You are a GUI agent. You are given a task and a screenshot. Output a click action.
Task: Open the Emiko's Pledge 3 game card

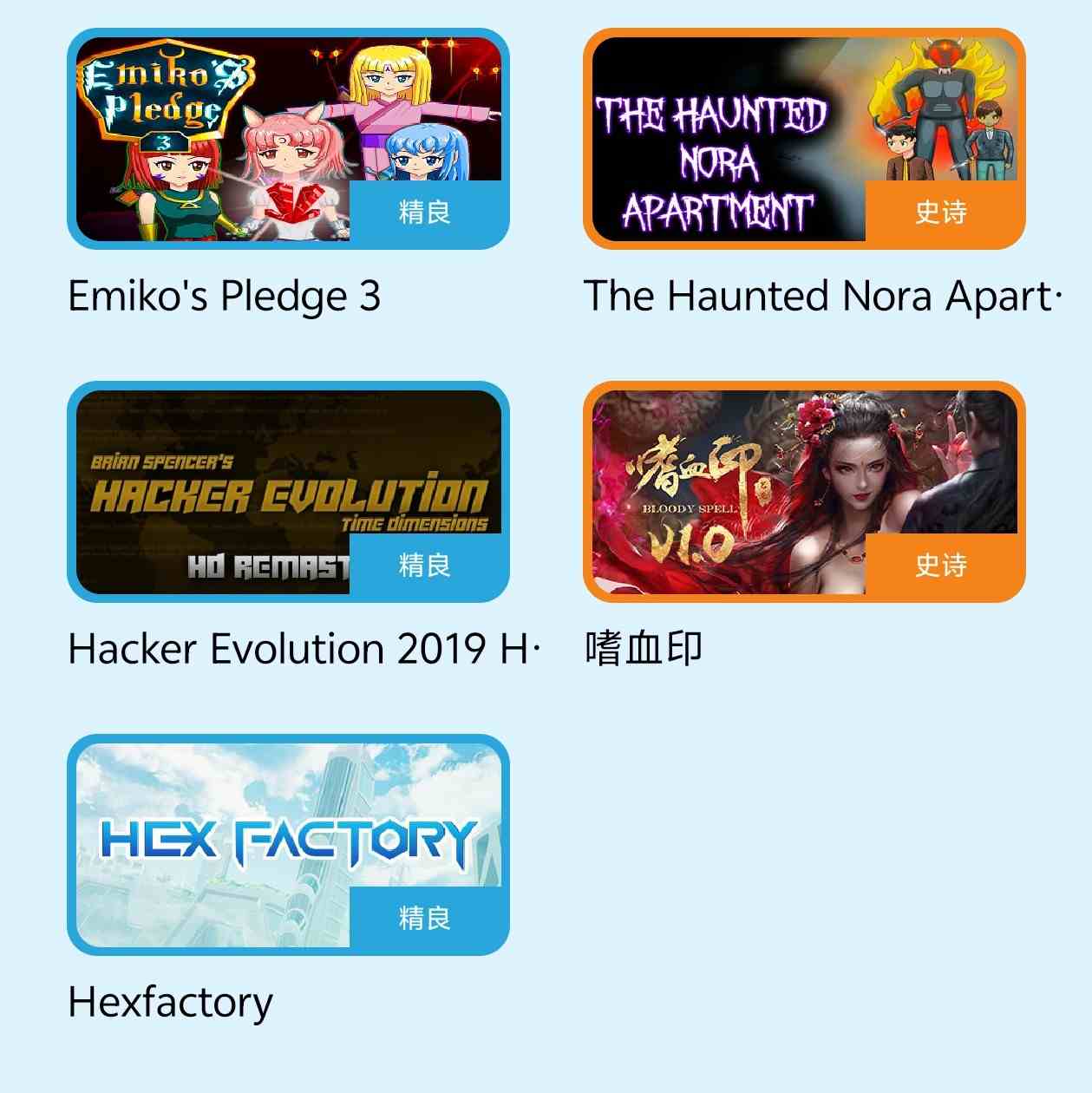point(288,139)
